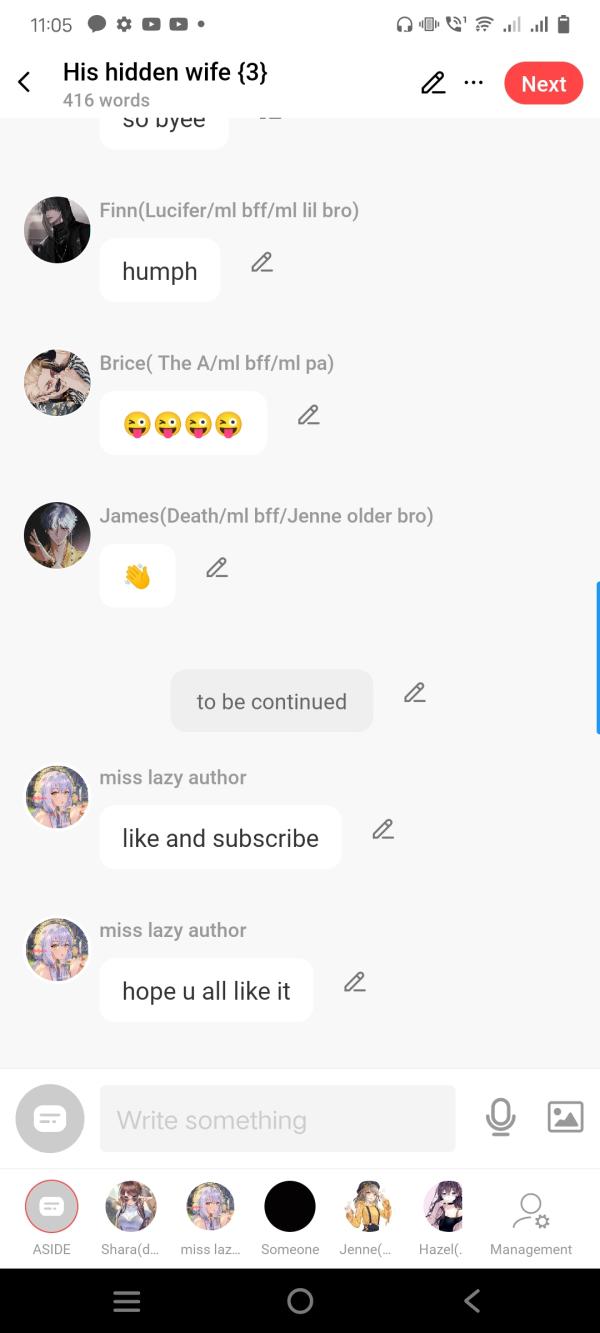Record voice with the microphone icon
Image resolution: width=600 pixels, height=1333 pixels.
point(500,1117)
